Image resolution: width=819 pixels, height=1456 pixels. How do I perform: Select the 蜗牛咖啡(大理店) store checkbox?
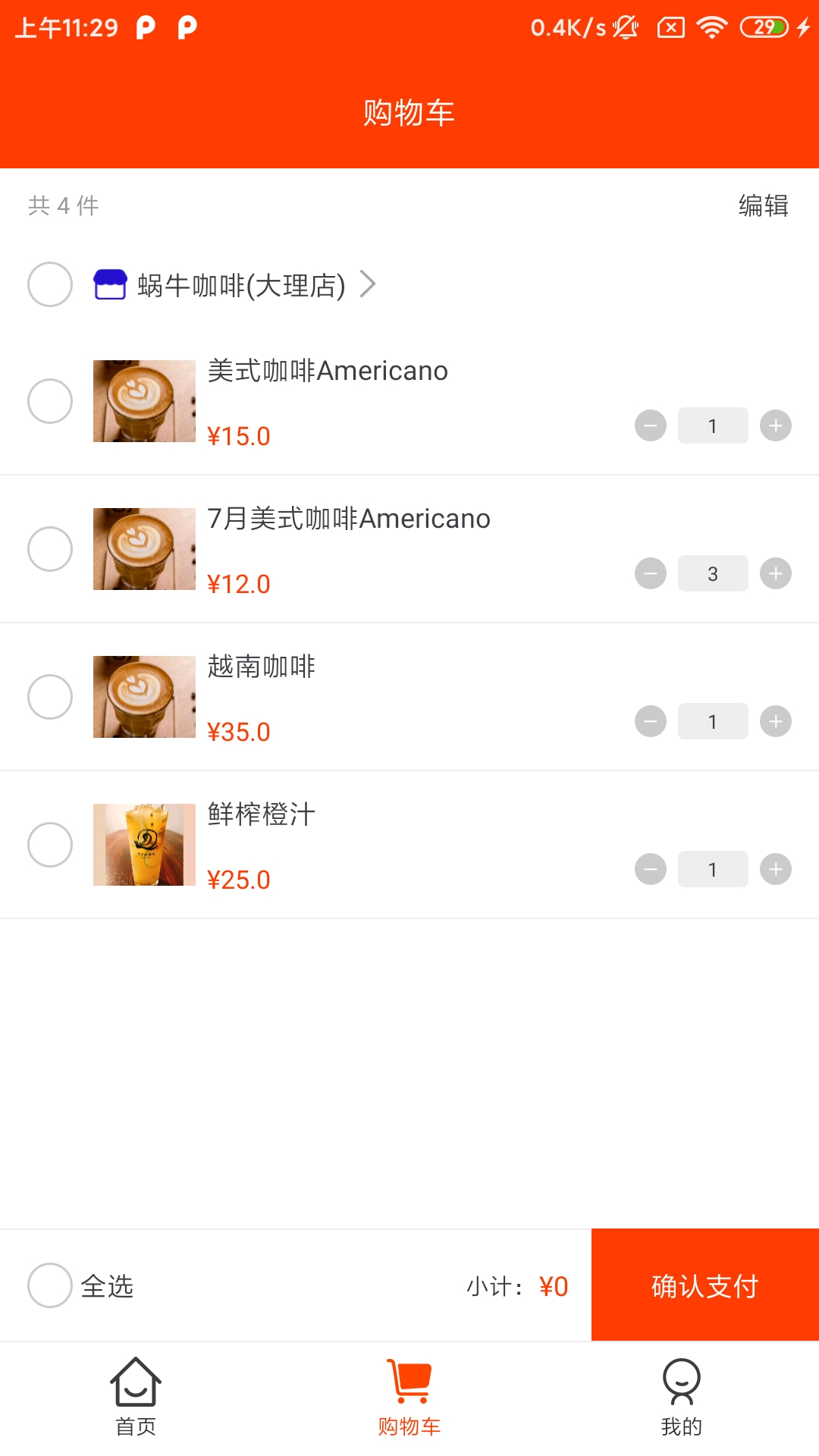click(x=49, y=284)
